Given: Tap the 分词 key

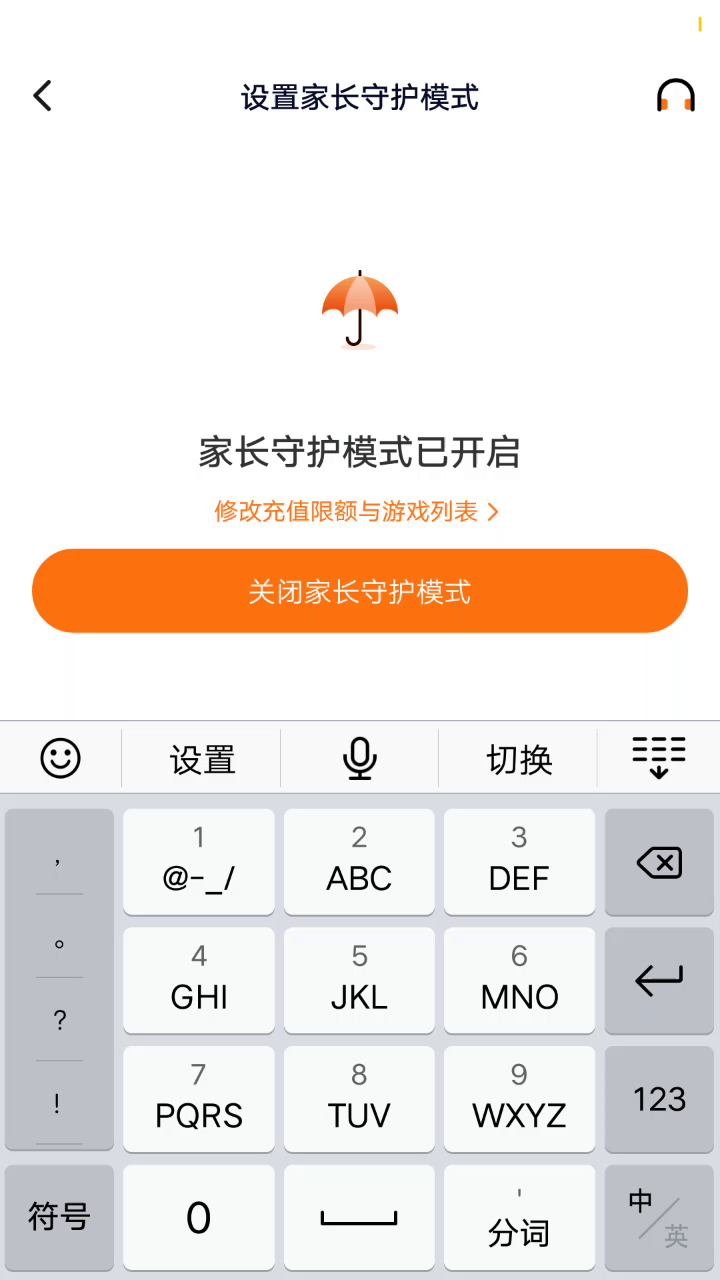Looking at the screenshot, I should pos(519,1217).
